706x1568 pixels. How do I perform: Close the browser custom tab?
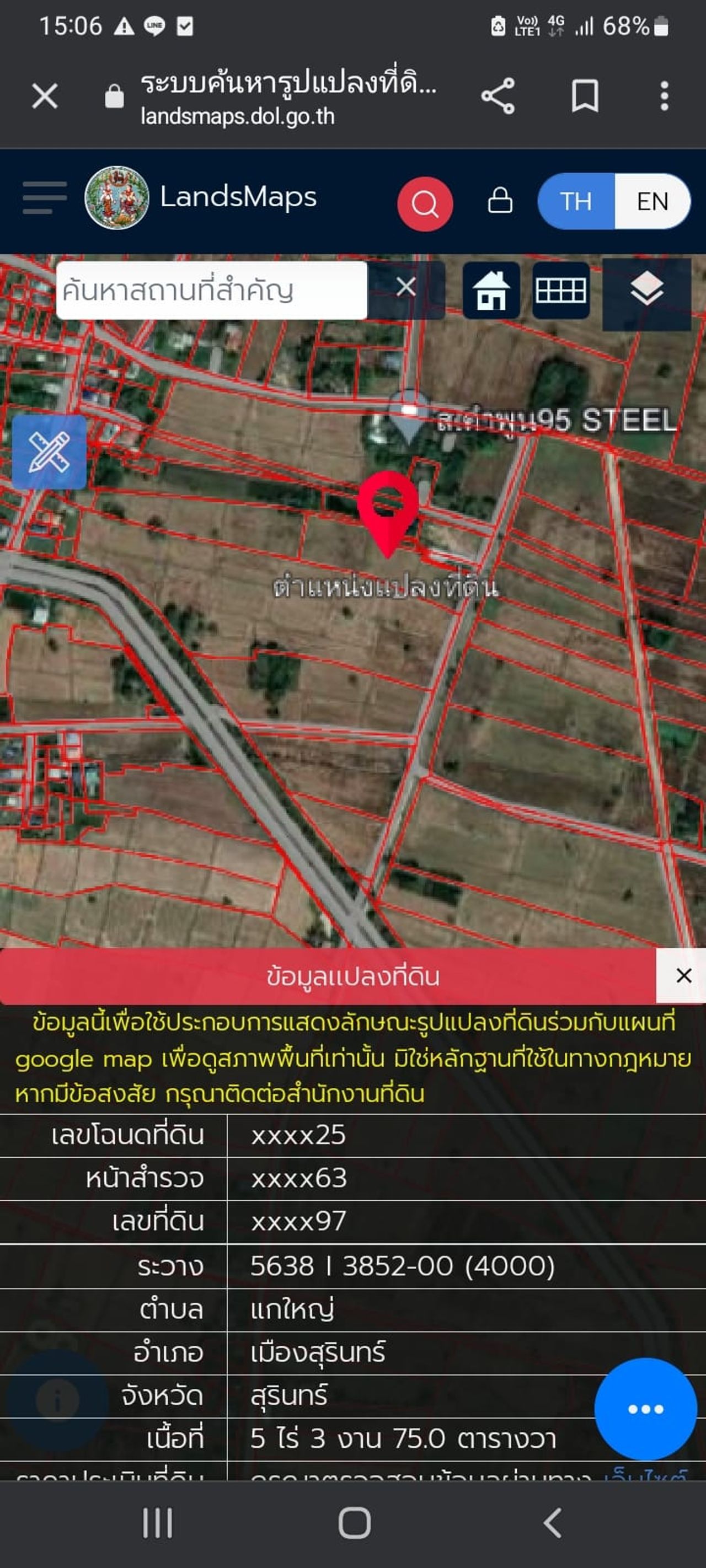click(x=45, y=96)
